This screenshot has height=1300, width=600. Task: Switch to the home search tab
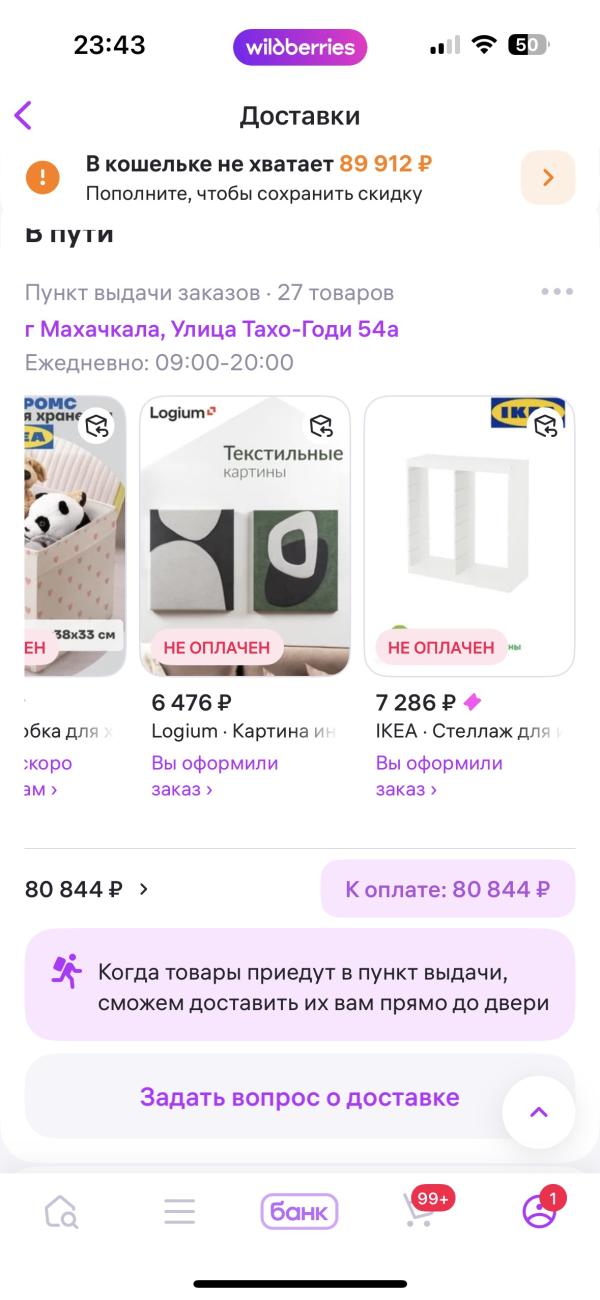click(61, 1212)
